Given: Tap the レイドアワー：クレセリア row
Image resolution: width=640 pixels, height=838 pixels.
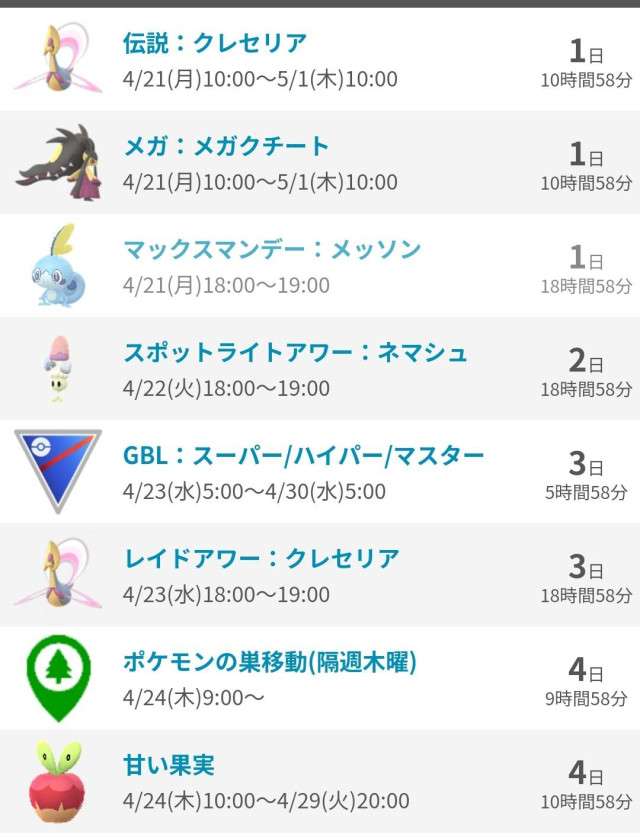Looking at the screenshot, I should coord(261,560).
